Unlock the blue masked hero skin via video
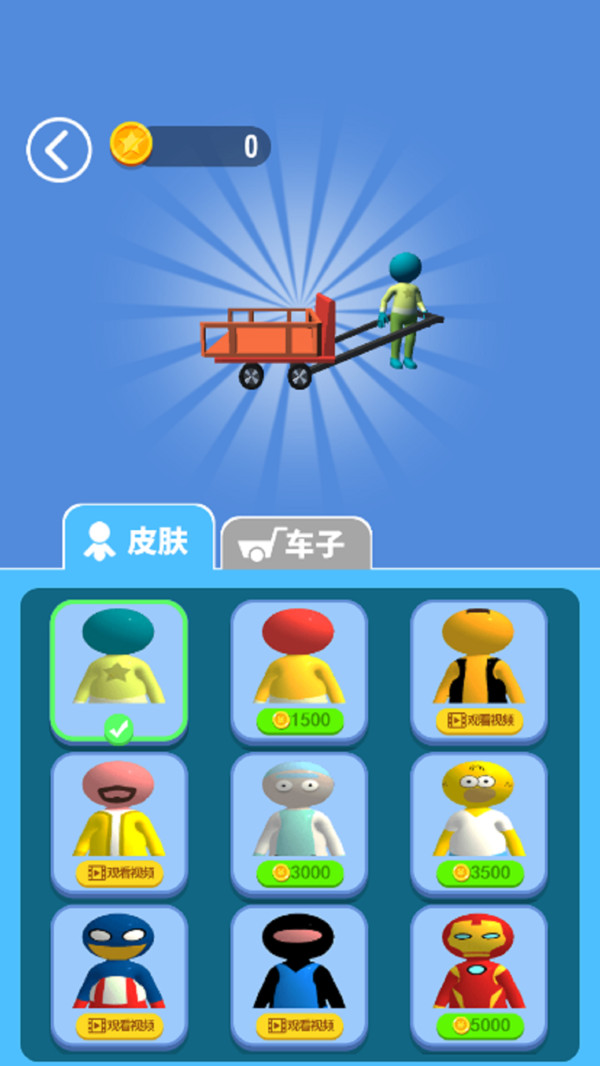Viewport: 600px width, 1066px height. pos(119,1025)
